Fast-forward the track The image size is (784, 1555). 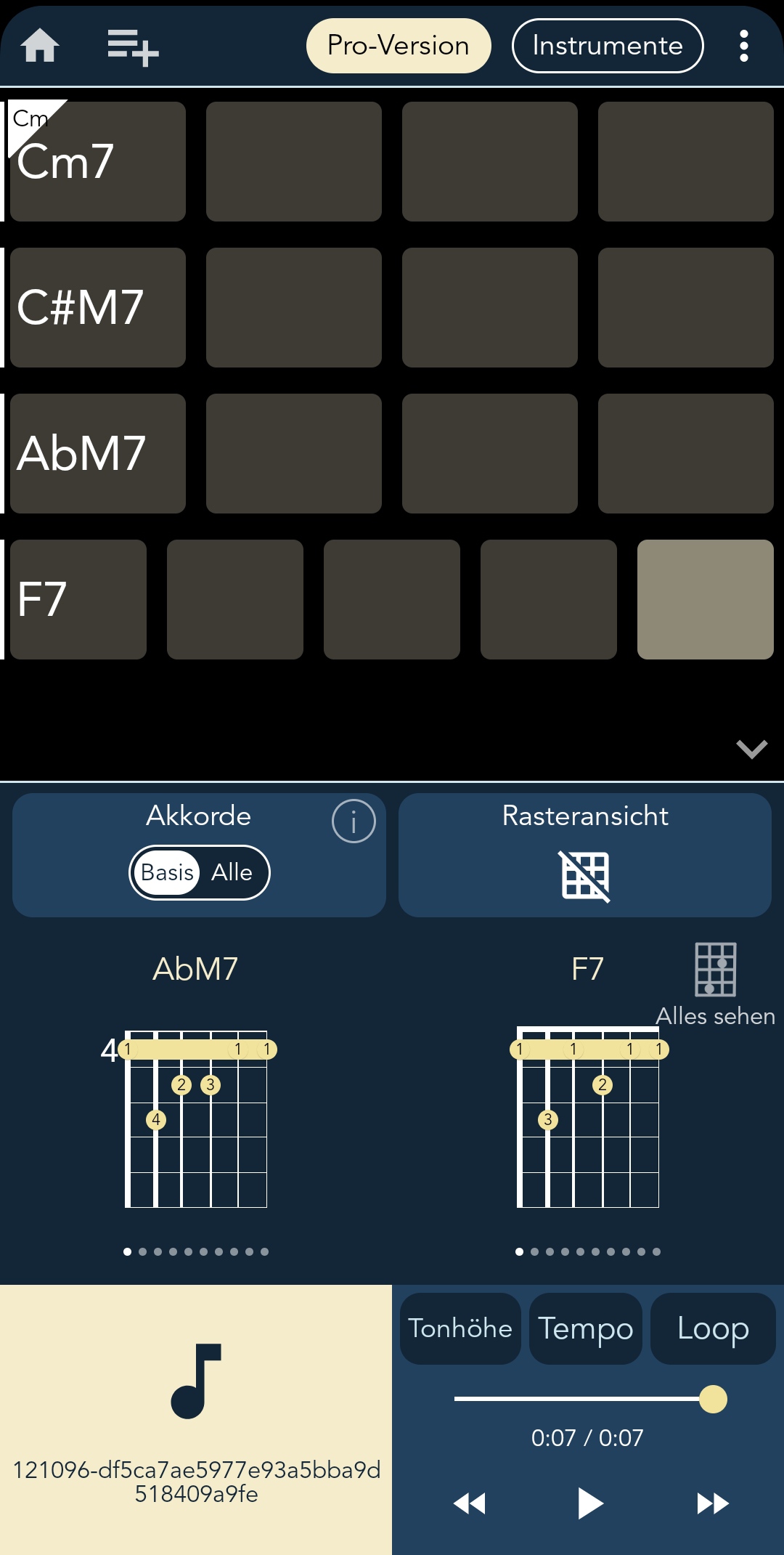(712, 1503)
